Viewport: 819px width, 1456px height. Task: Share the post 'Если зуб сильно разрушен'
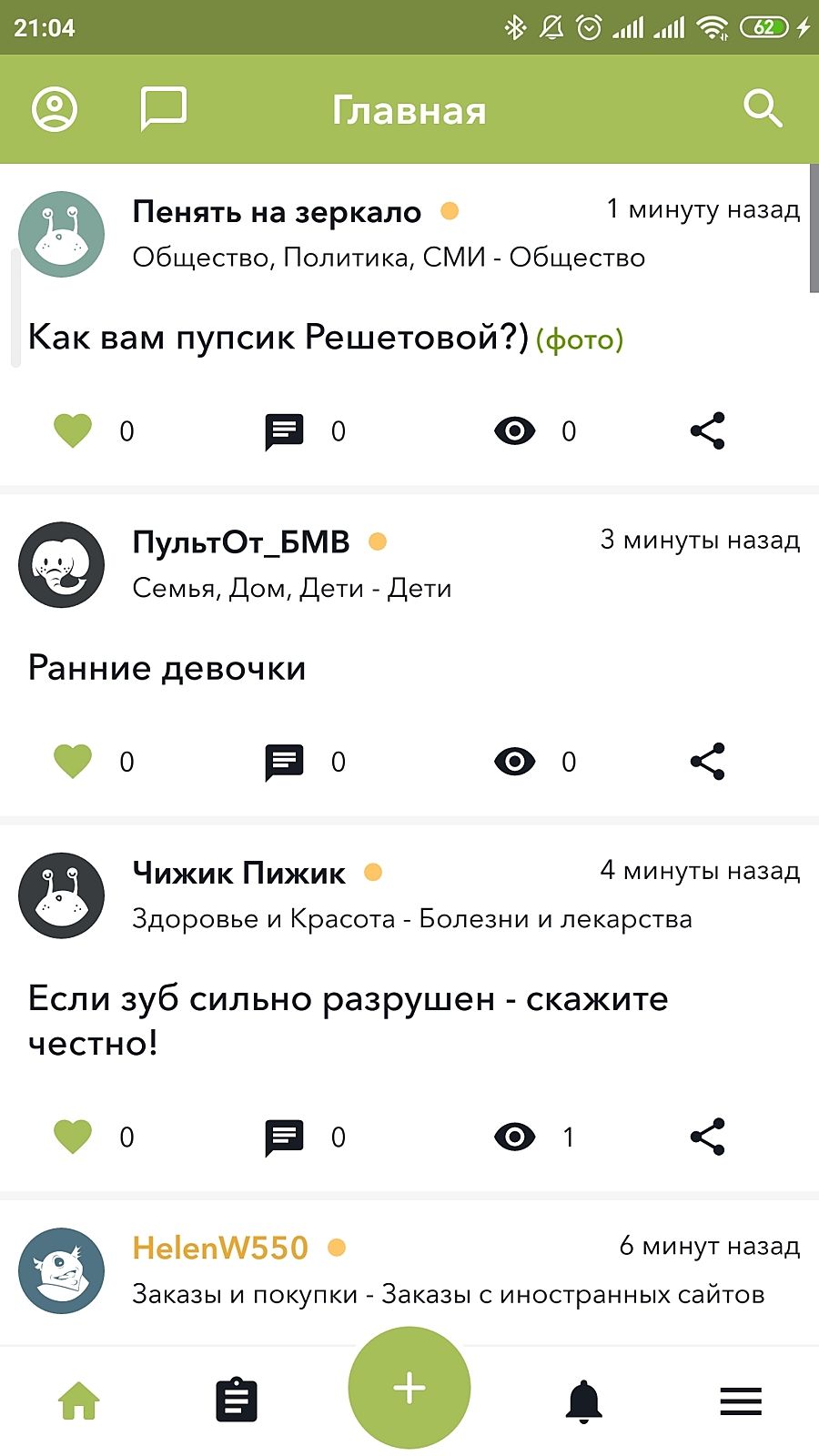[x=707, y=1137]
